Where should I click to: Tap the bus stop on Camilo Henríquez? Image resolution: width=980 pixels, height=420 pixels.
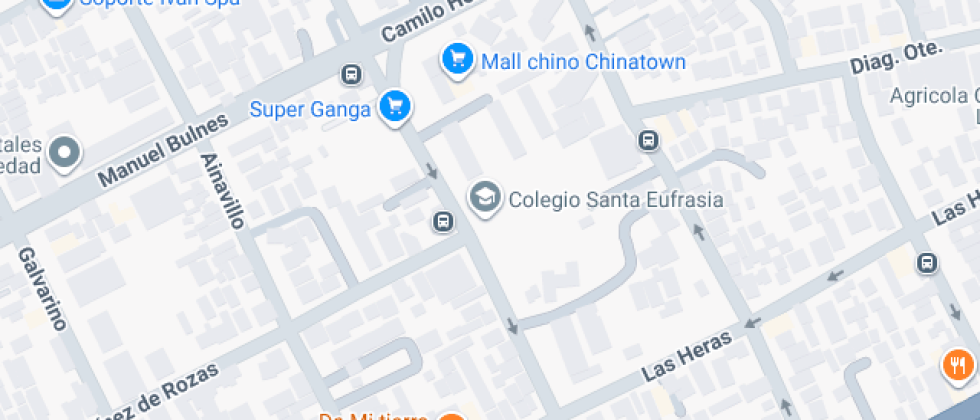pyautogui.click(x=351, y=74)
